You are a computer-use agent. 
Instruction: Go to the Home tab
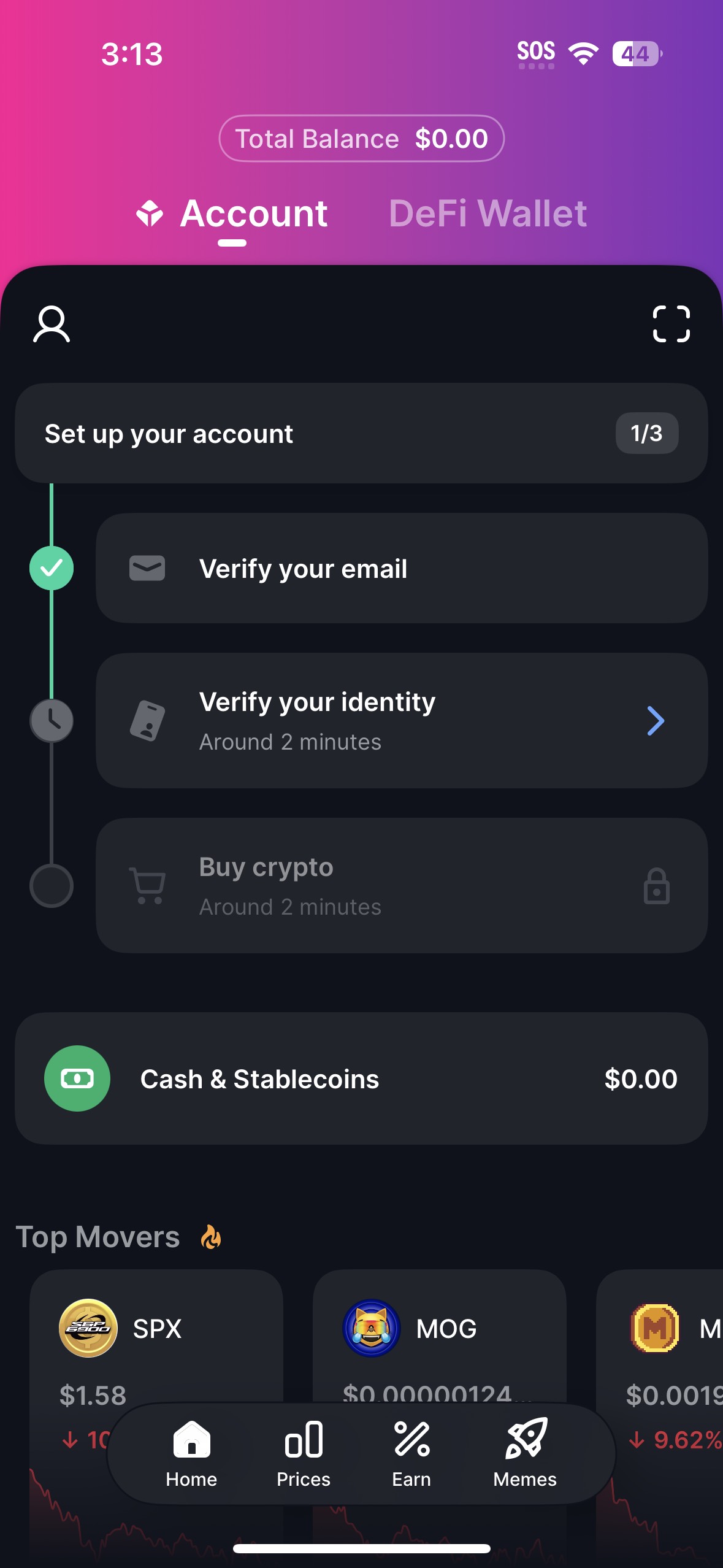click(x=191, y=1454)
